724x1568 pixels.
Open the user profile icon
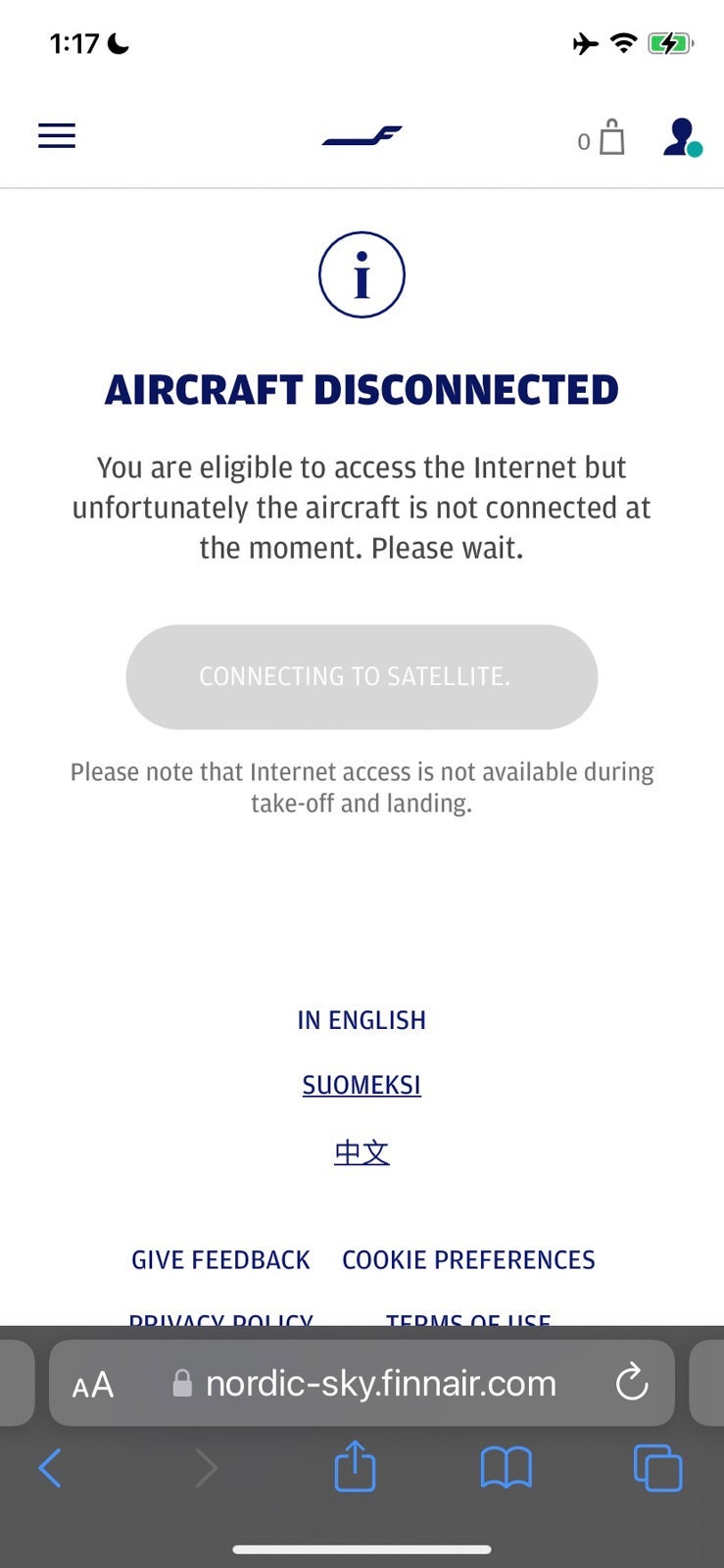tap(682, 138)
